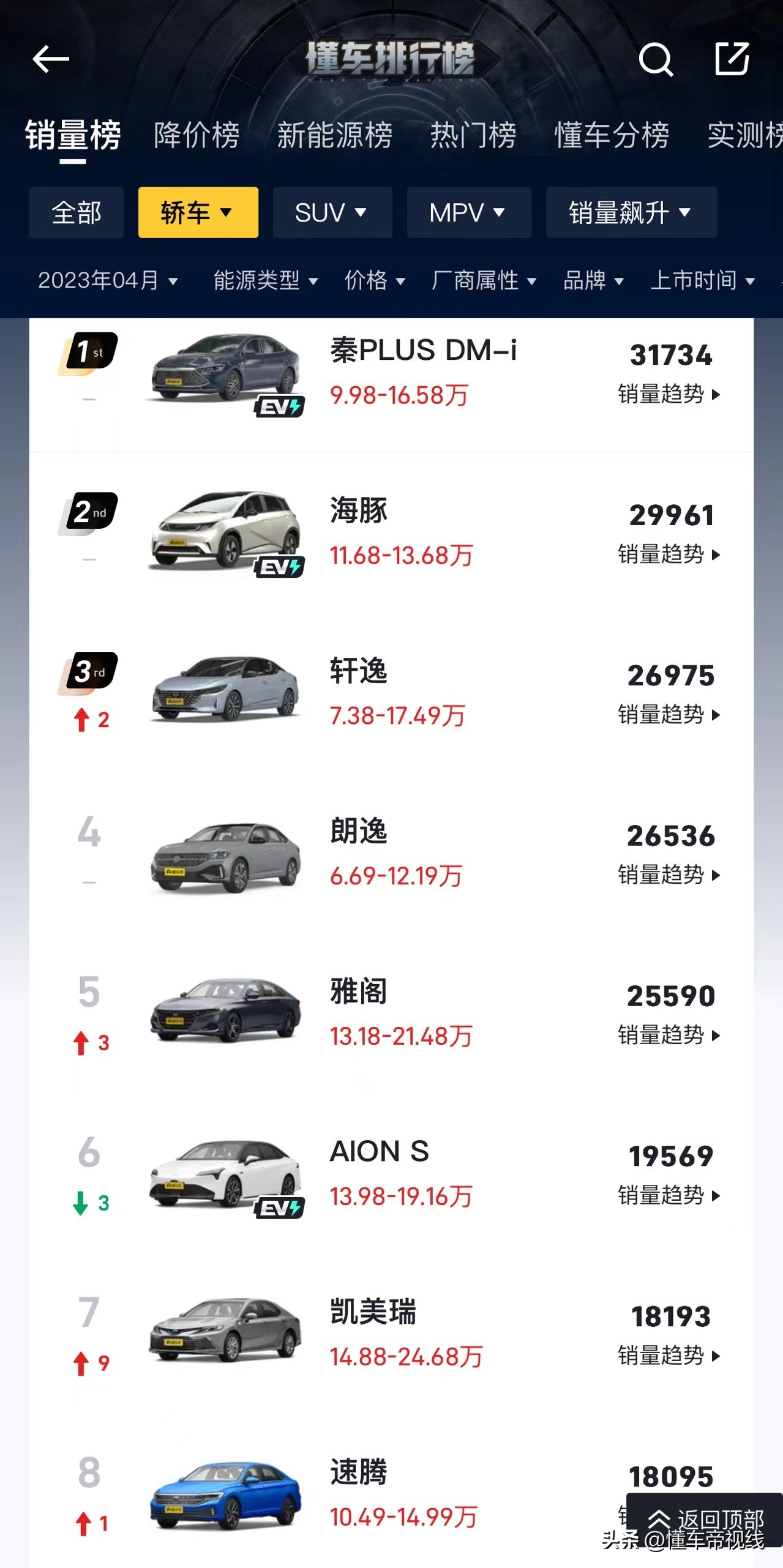The height and width of the screenshot is (1568, 783).
Task: Switch to the 新能源榜 tab
Action: (x=334, y=135)
